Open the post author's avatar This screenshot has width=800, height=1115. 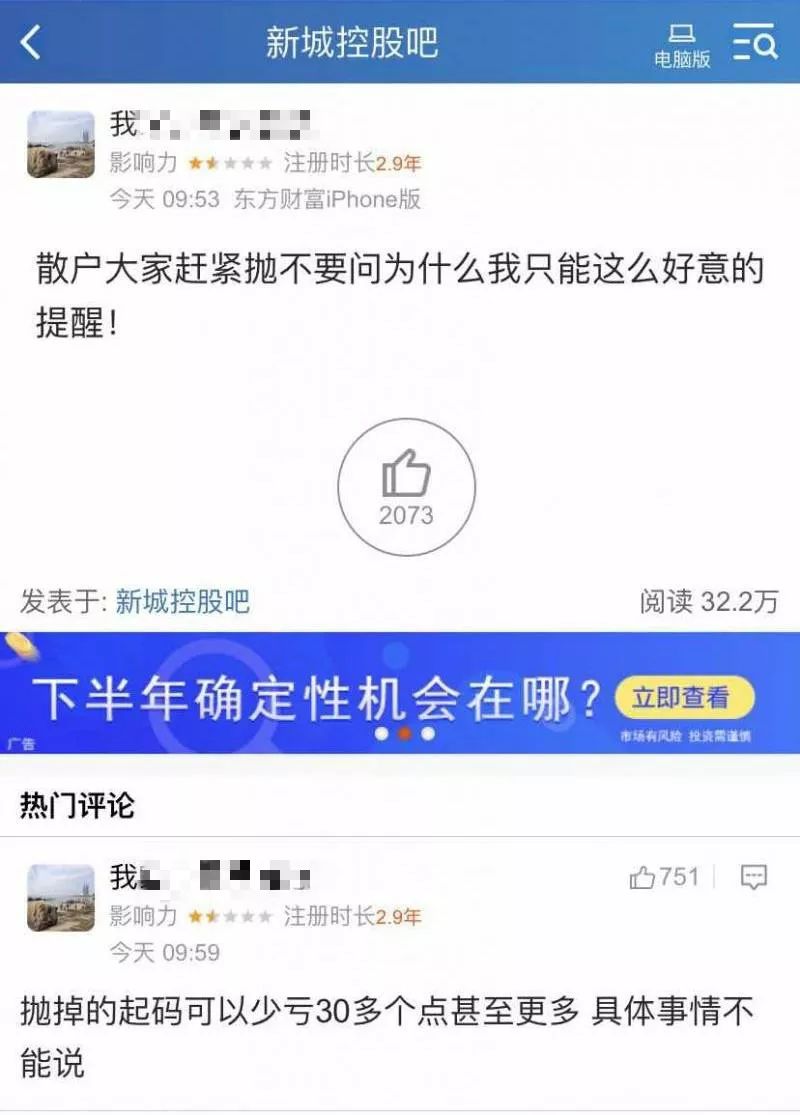(x=60, y=145)
